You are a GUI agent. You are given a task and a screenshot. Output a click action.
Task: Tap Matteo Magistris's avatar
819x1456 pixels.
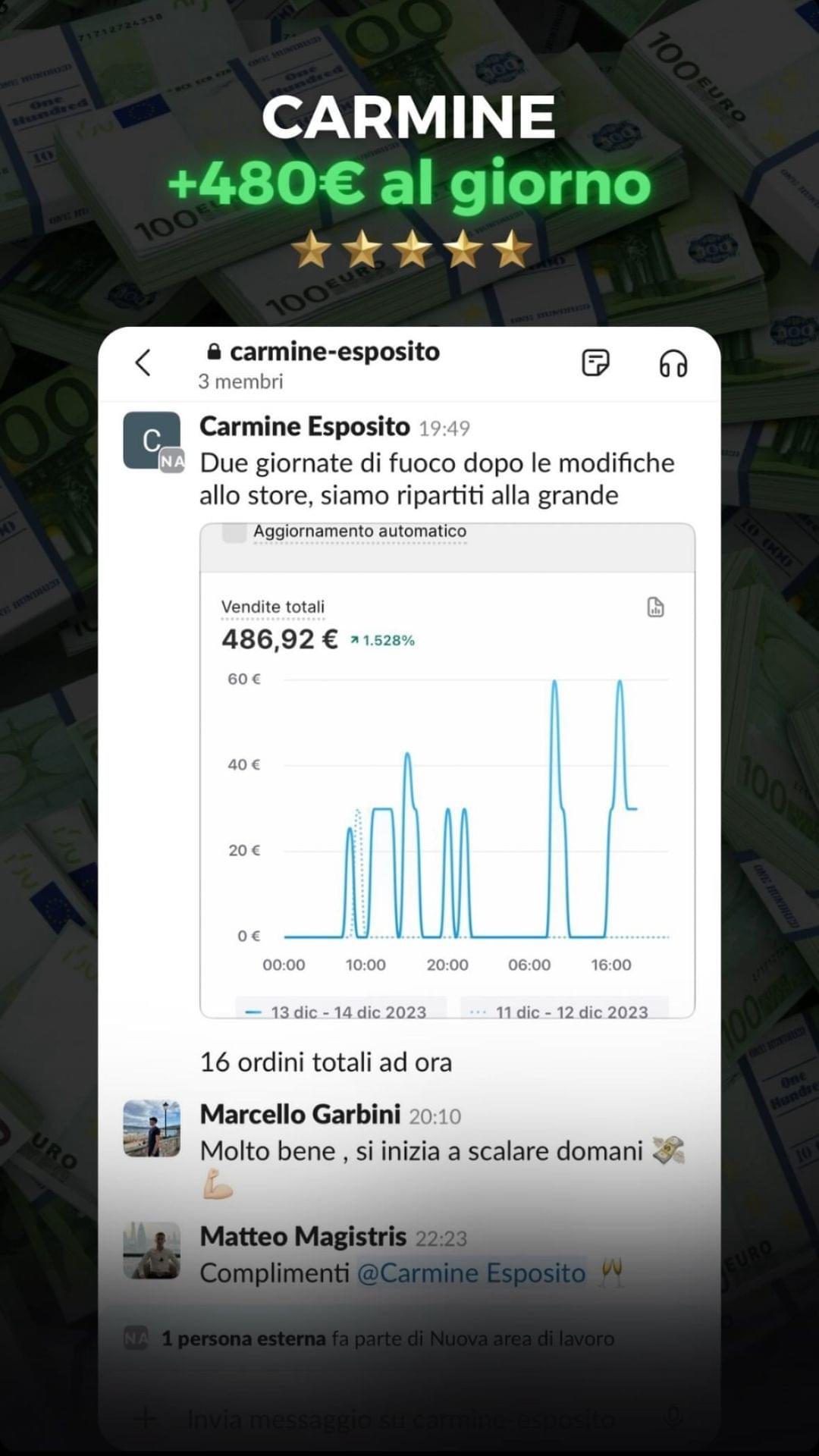[152, 1251]
